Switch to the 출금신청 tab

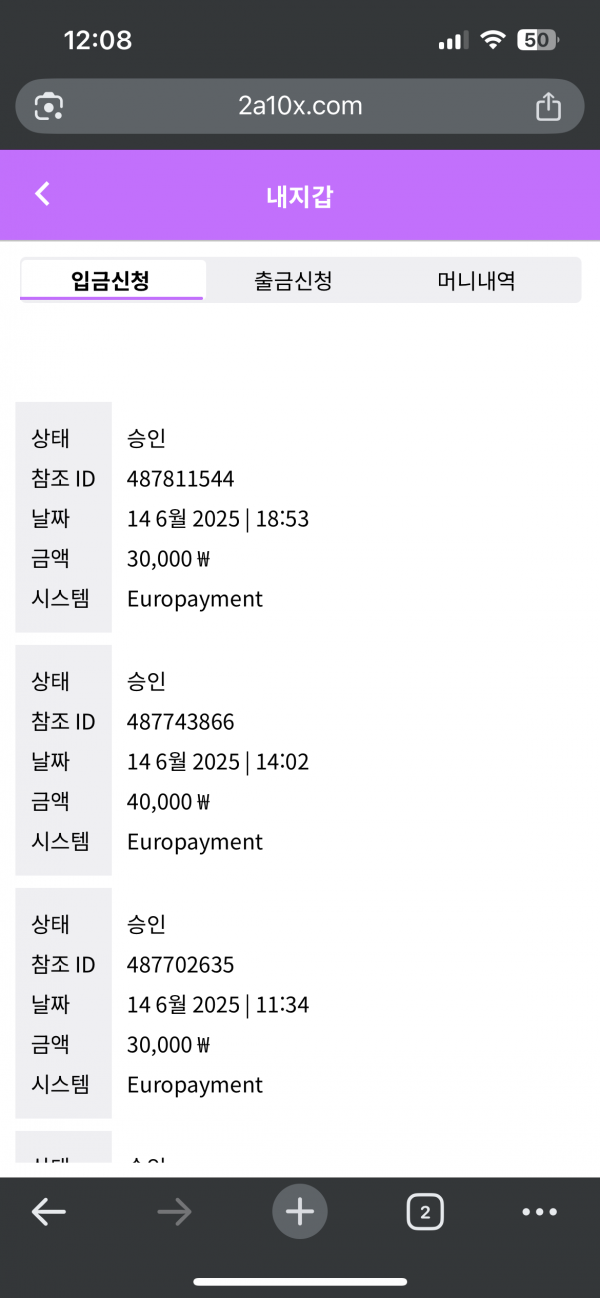[293, 281]
